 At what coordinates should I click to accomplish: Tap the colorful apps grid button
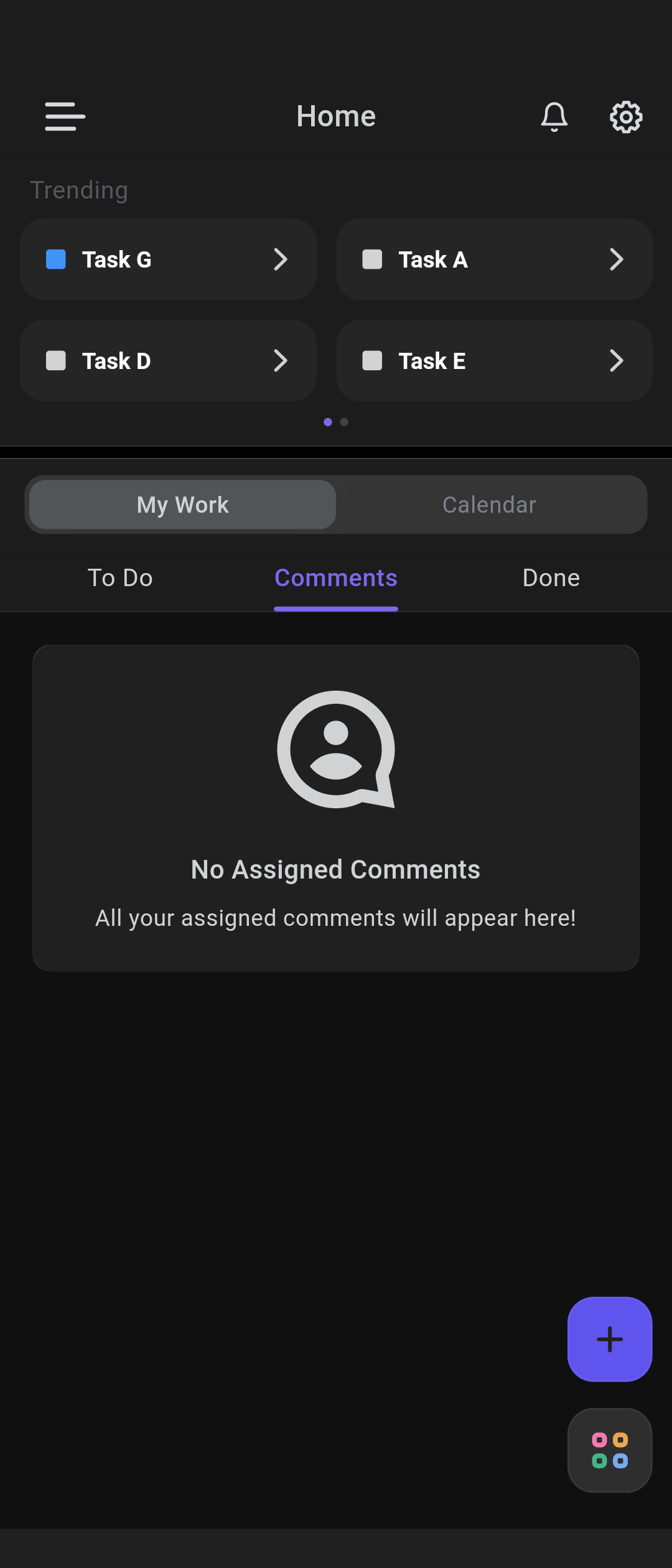[x=609, y=1452]
